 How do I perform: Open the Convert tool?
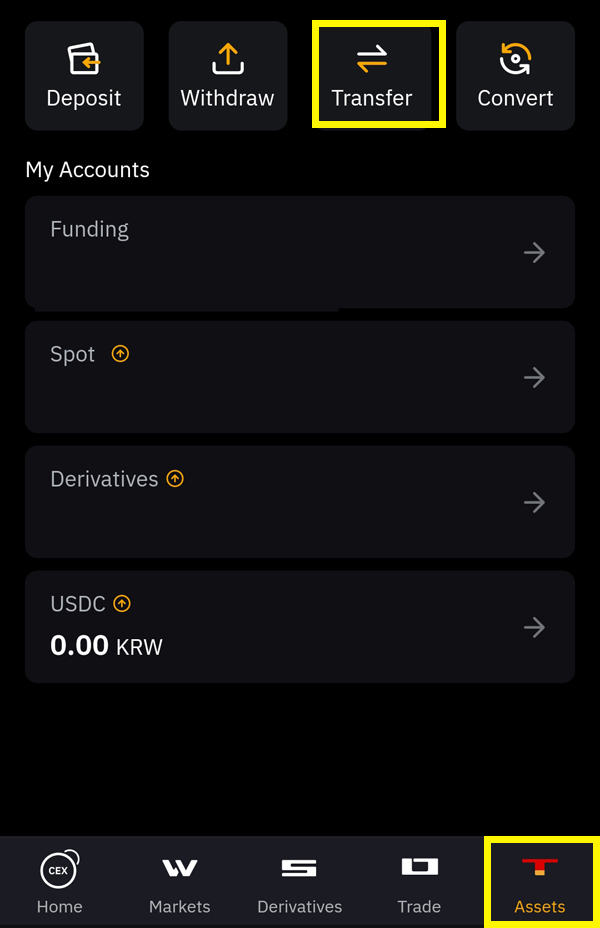point(515,76)
